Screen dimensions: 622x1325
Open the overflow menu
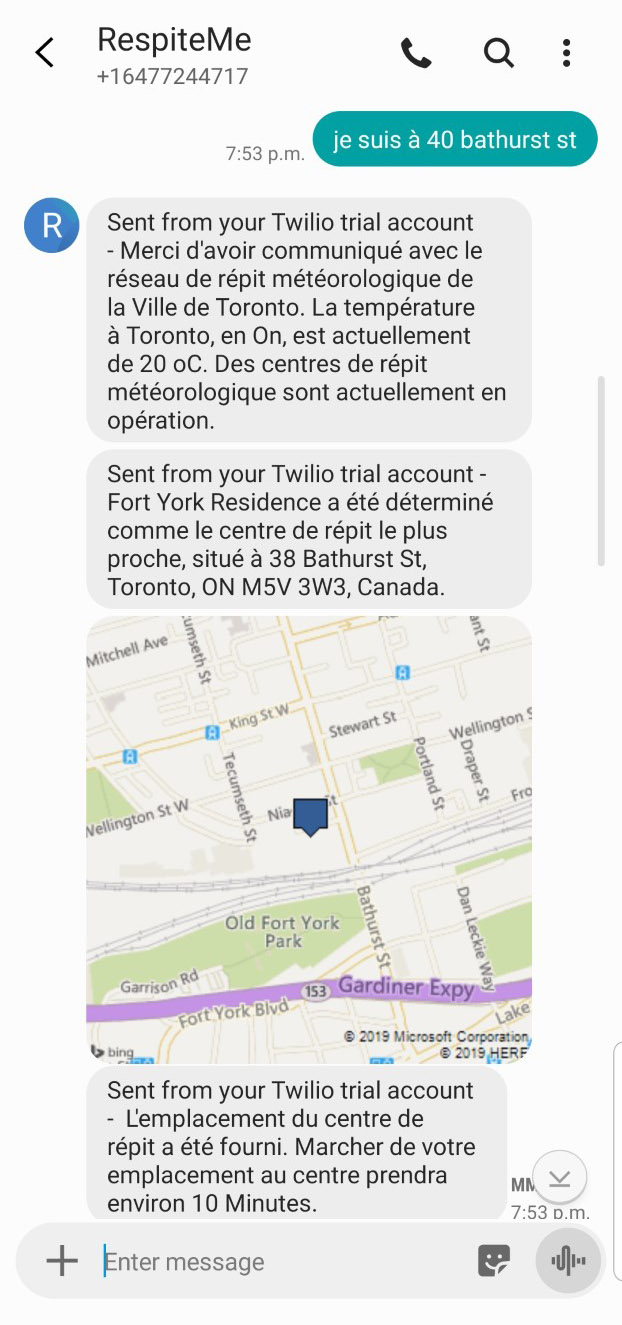[x=566, y=53]
